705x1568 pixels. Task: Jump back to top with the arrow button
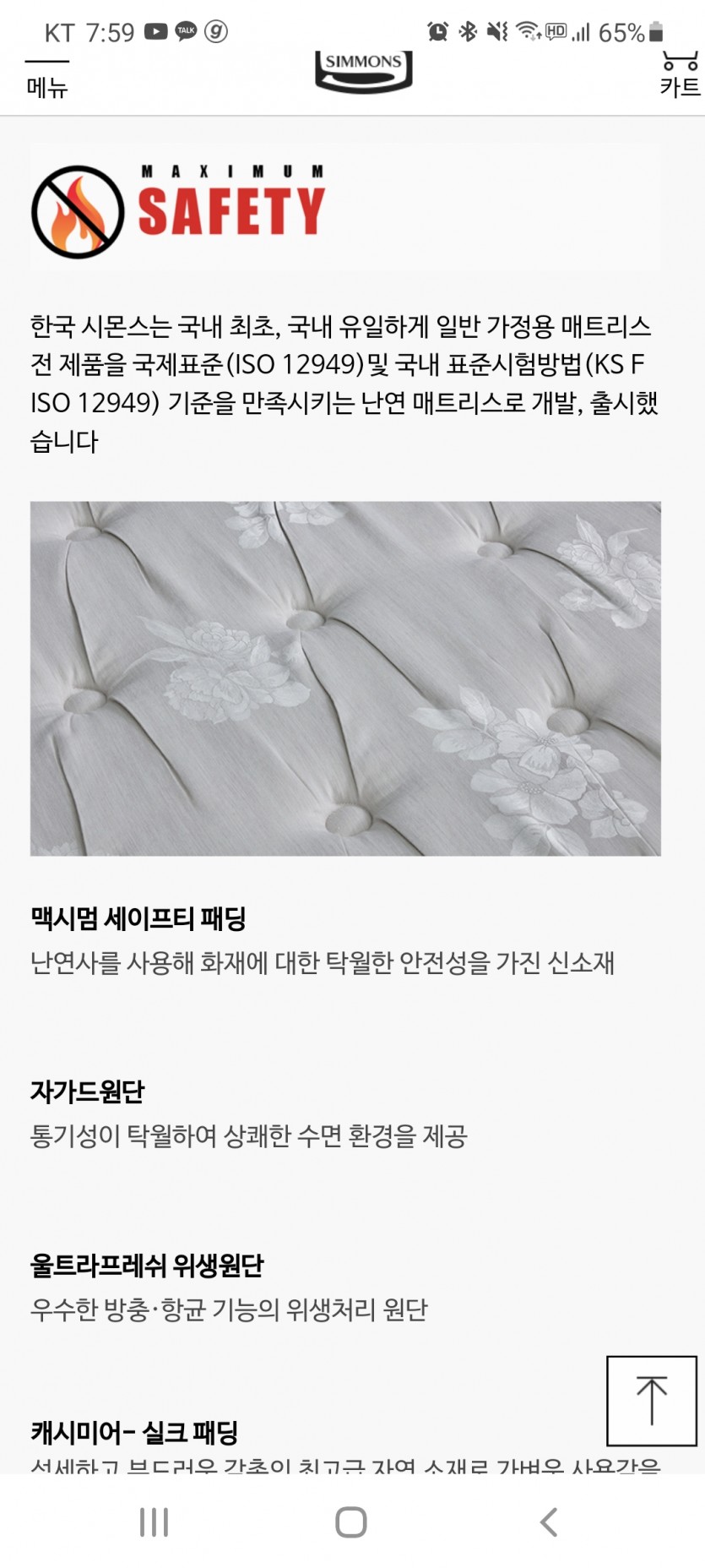(651, 1401)
